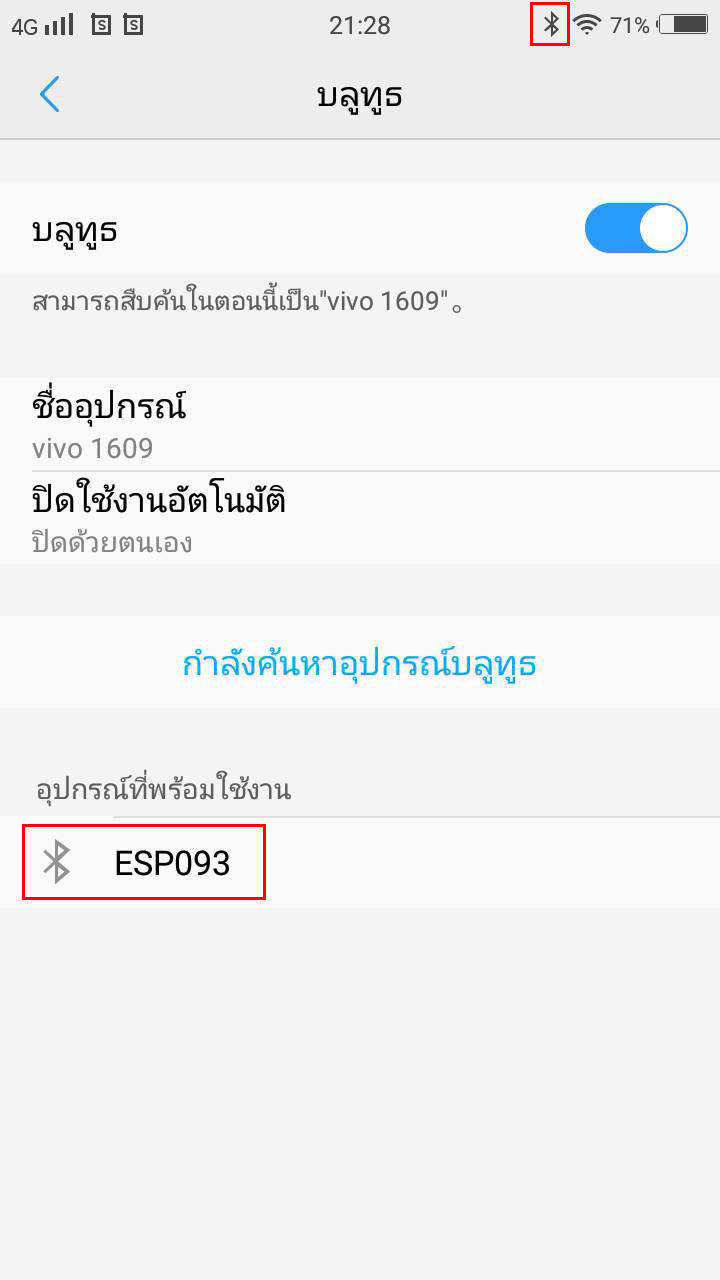Turn off the Bluetooth switch
This screenshot has height=1280, width=720.
tap(636, 229)
